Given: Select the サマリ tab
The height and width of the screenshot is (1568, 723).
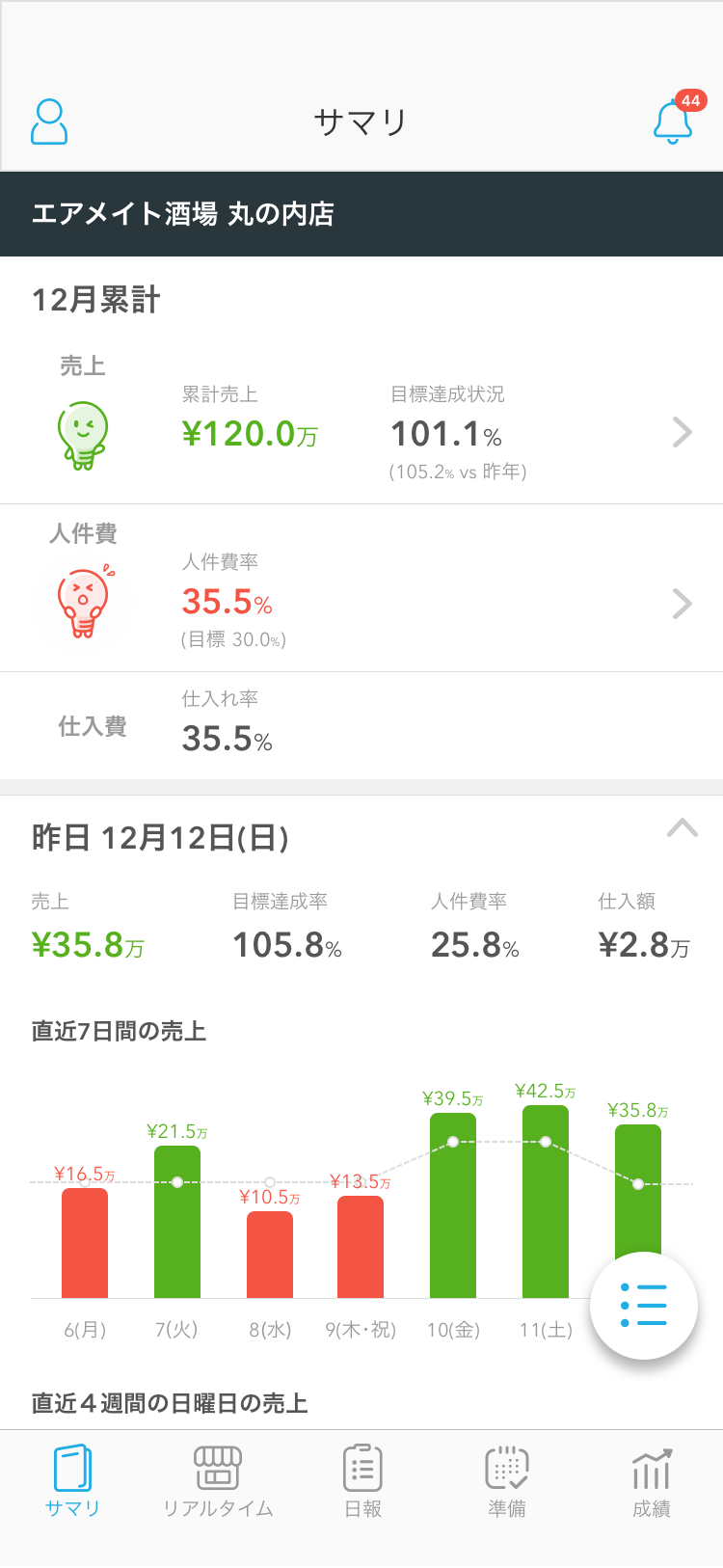Looking at the screenshot, I should pos(72,1481).
